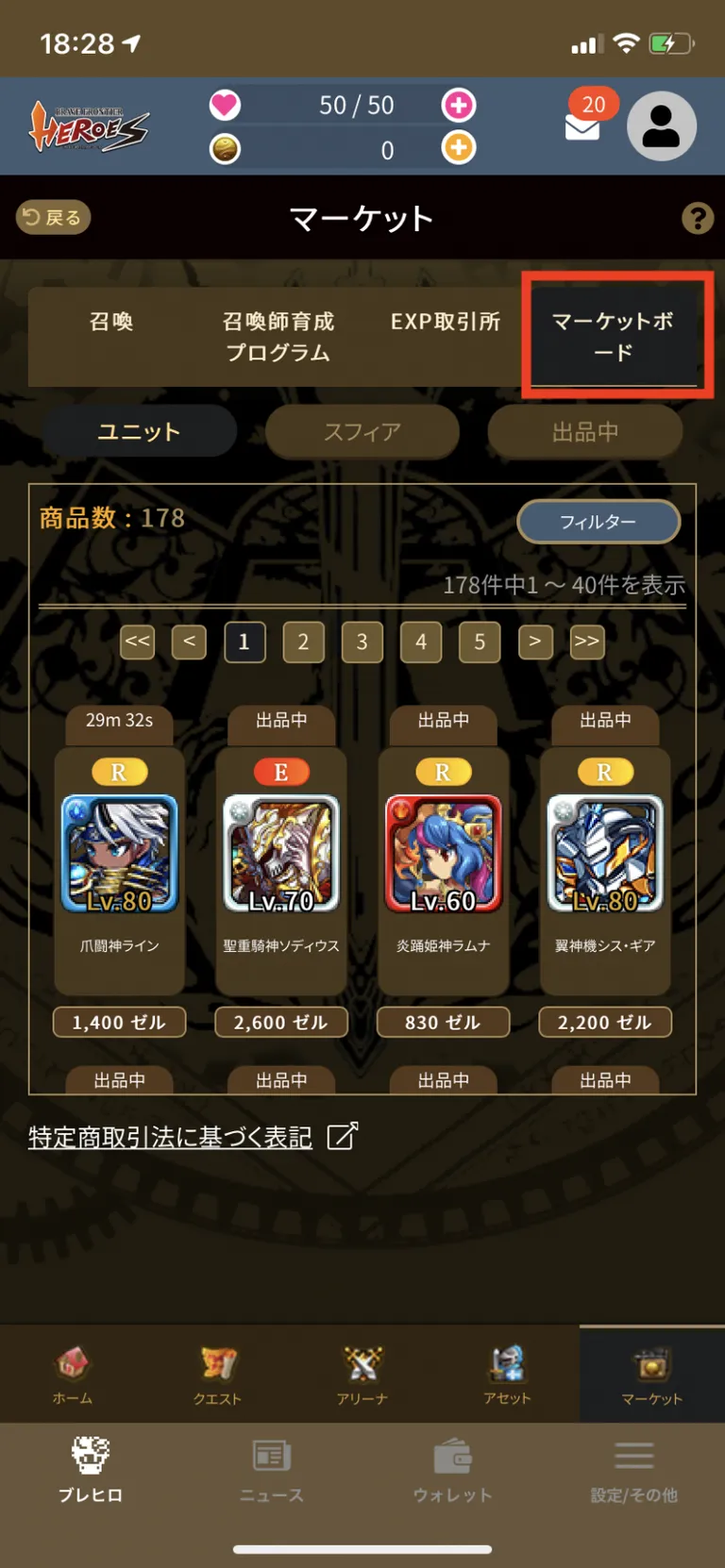Switch to the 召喚 tab
725x1568 pixels.
point(111,322)
